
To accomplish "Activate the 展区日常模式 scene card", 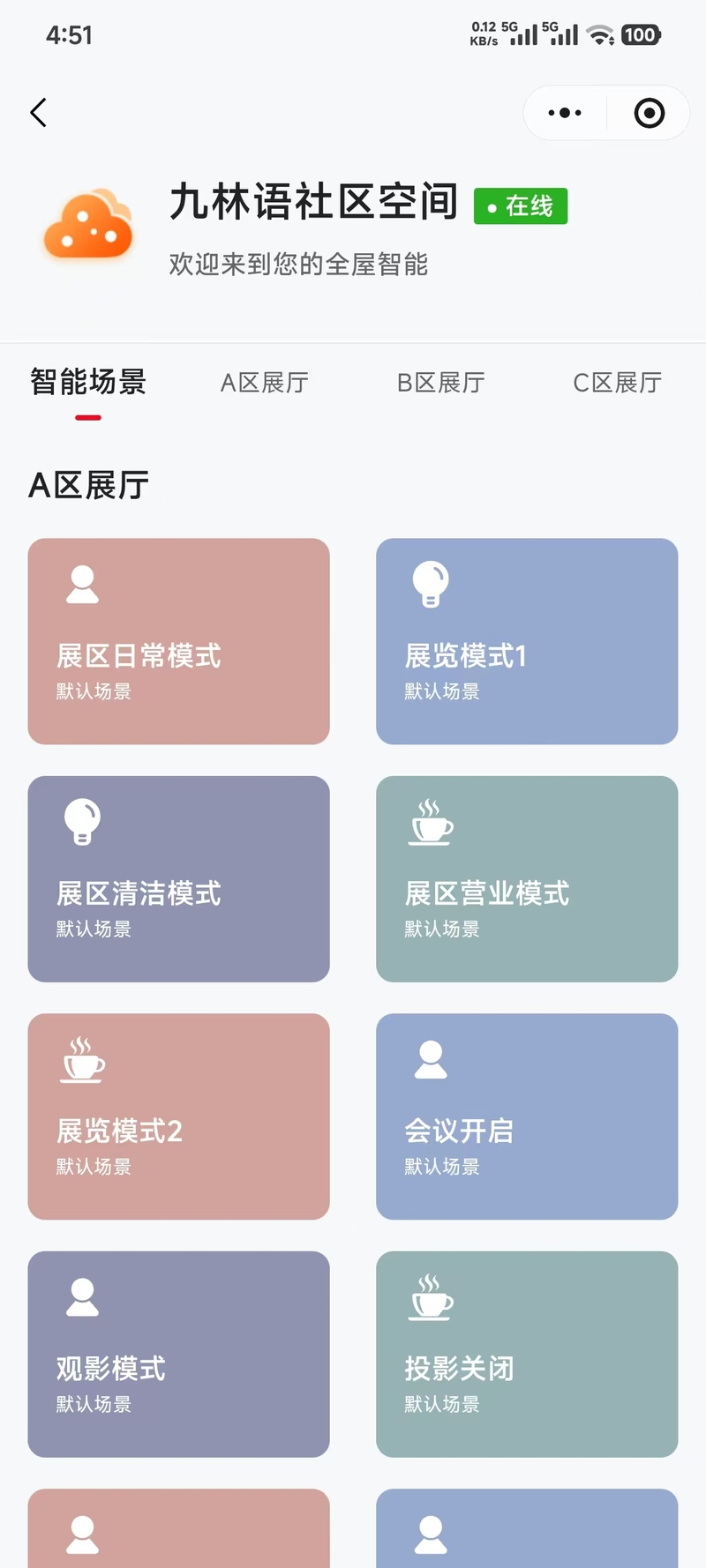I will 178,641.
